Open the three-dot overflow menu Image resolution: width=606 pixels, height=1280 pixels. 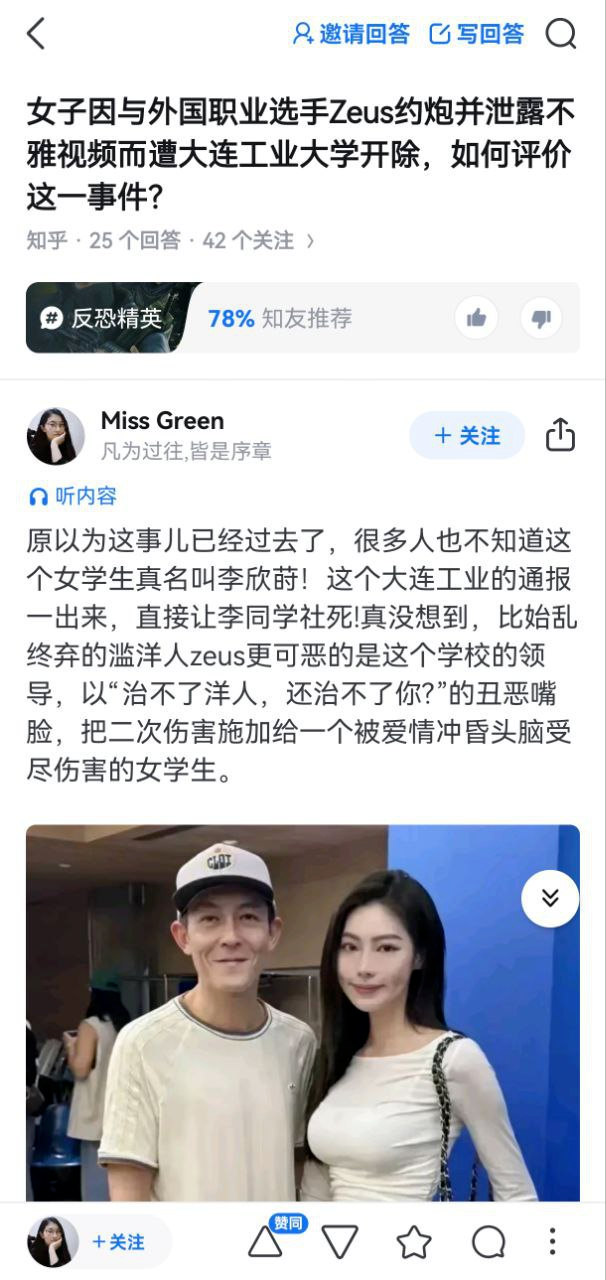(553, 1242)
